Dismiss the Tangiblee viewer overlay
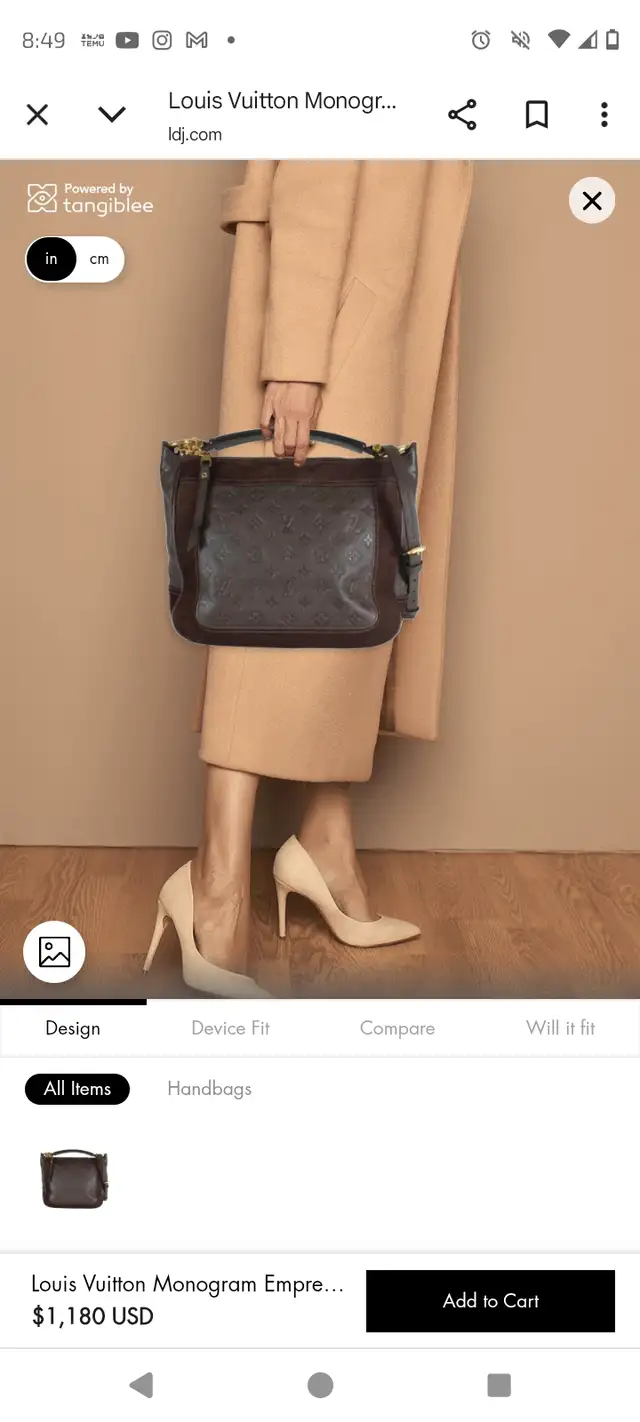 592,201
